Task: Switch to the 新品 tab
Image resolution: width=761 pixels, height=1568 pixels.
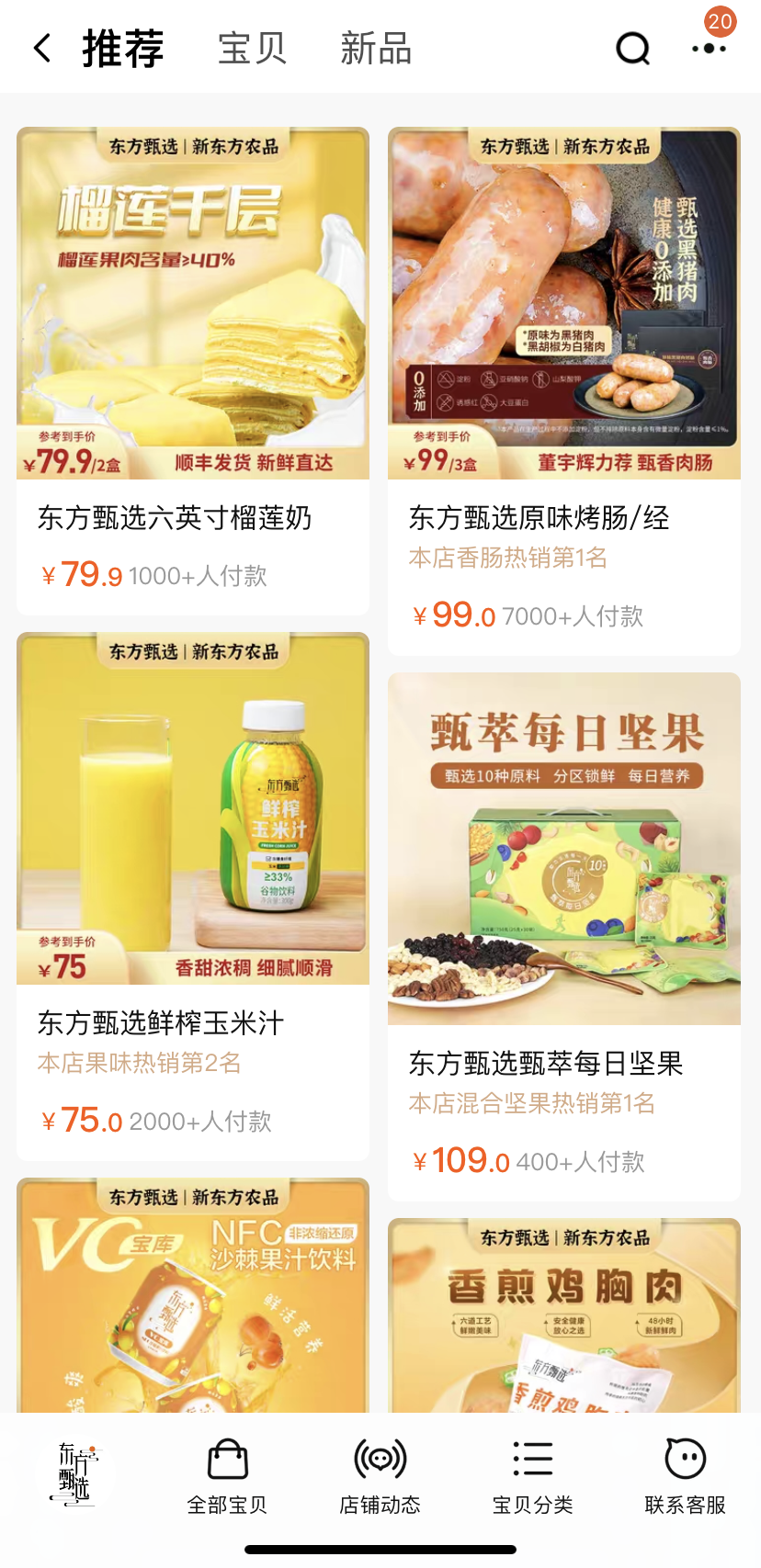Action: coord(375,49)
